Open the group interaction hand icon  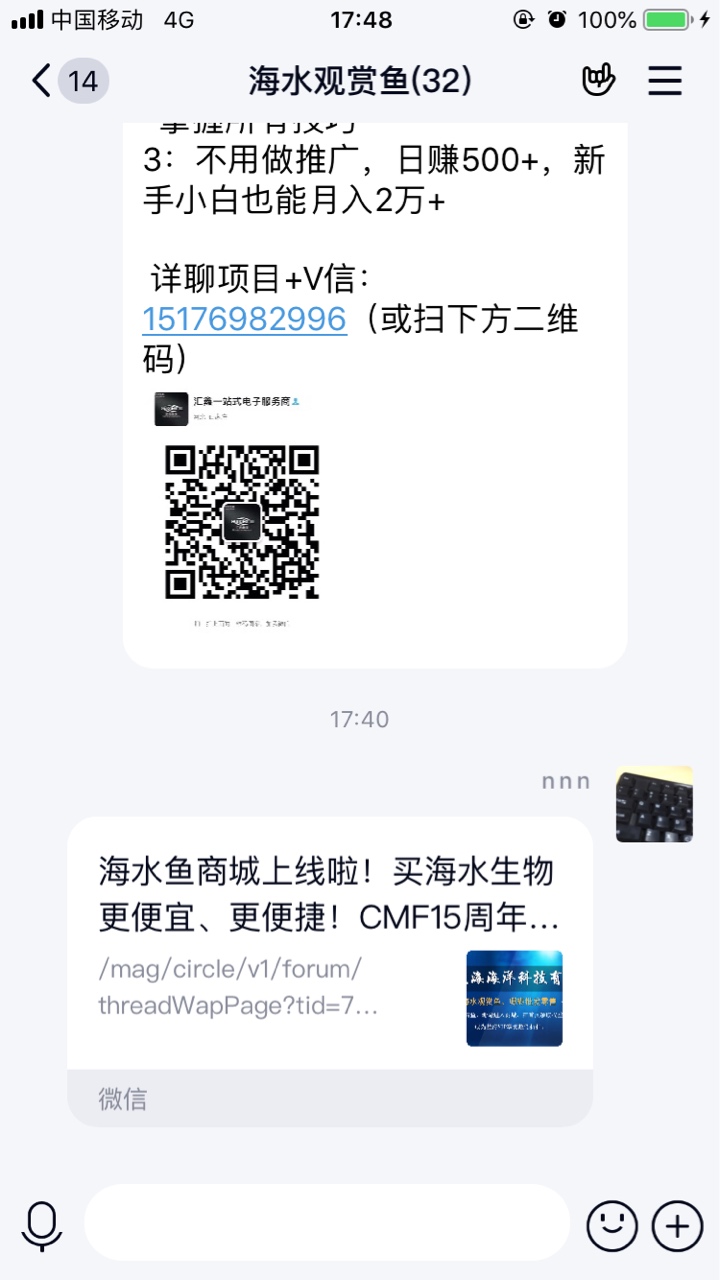tap(598, 80)
